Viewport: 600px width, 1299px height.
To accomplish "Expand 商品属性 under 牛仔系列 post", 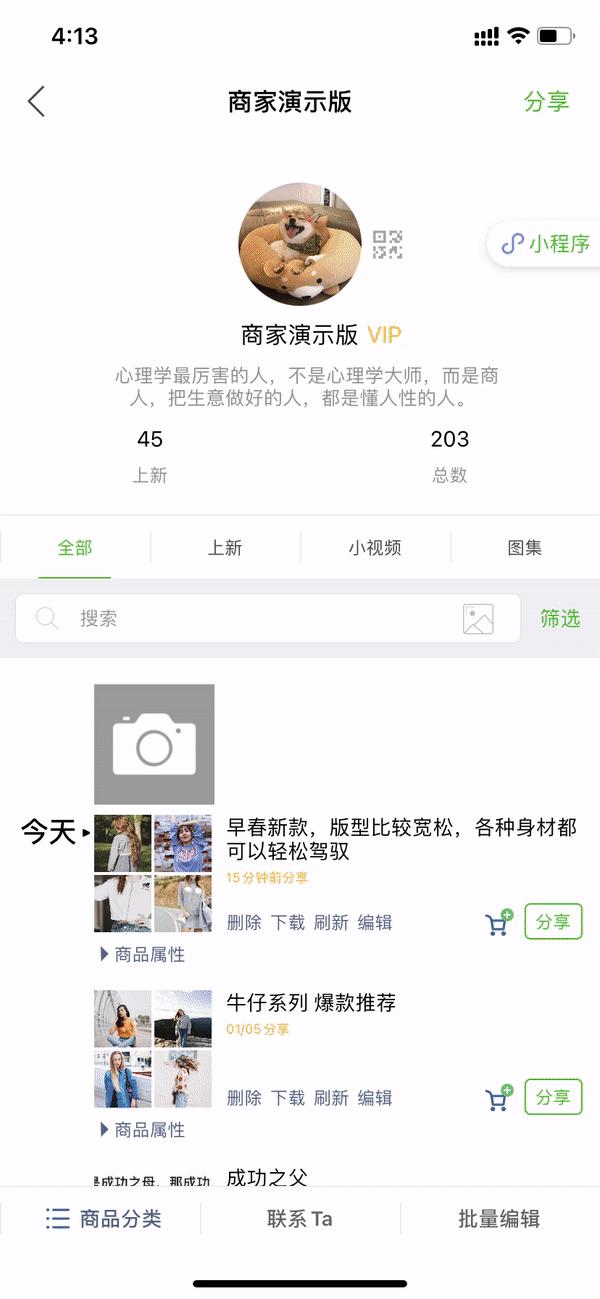I will pyautogui.click(x=143, y=1130).
